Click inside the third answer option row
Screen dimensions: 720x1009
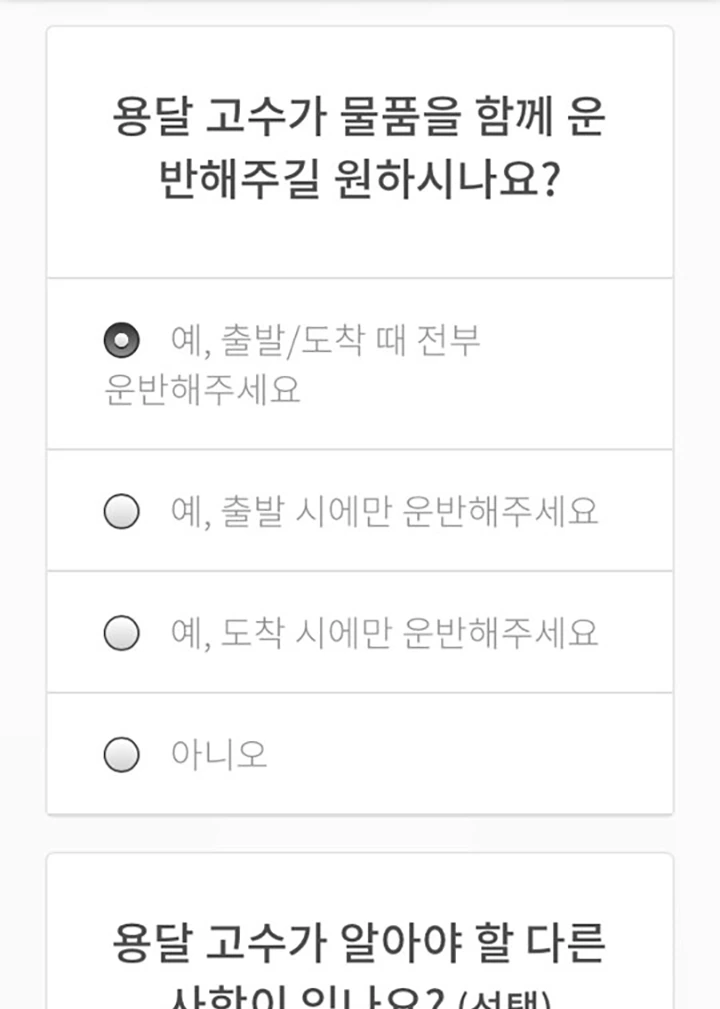(360, 633)
